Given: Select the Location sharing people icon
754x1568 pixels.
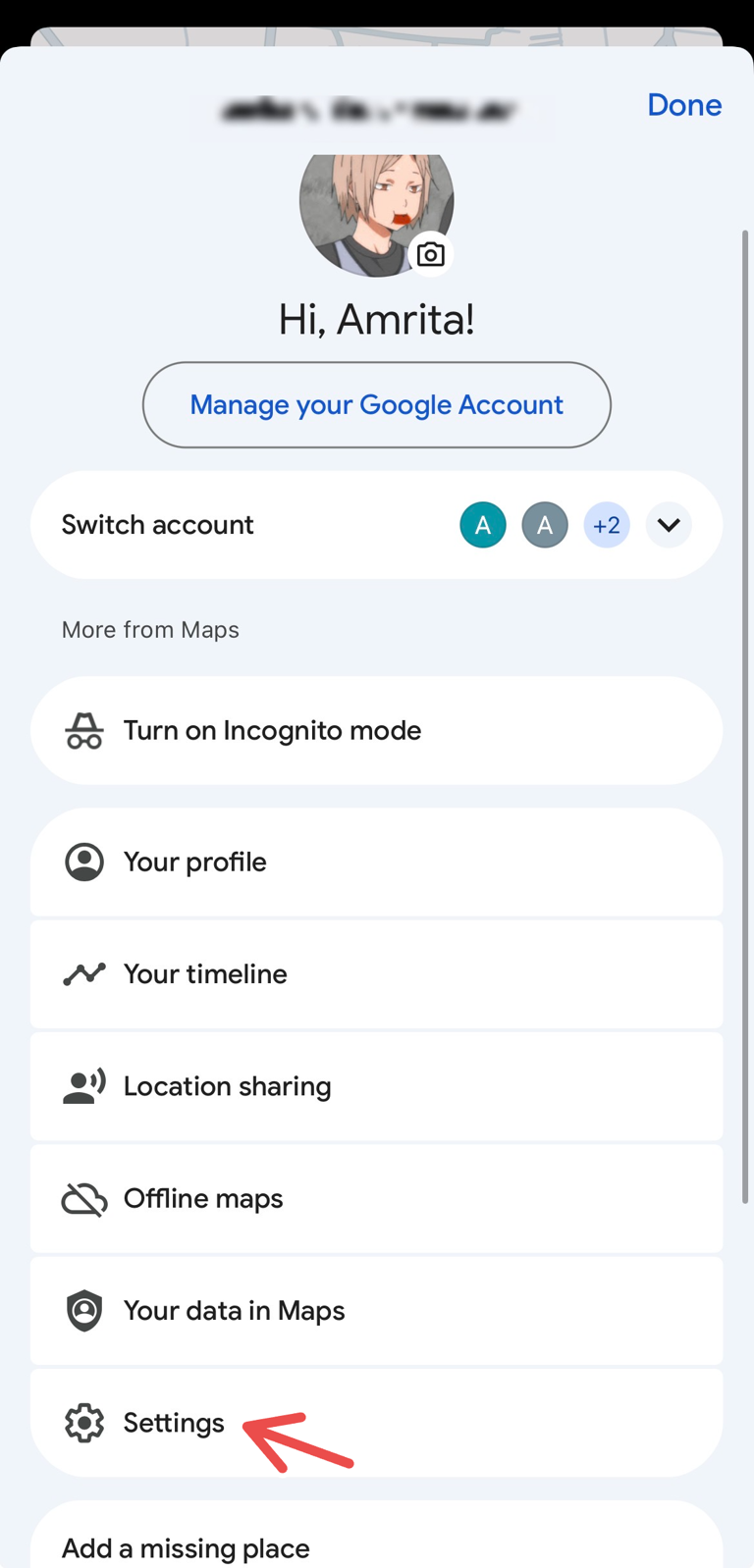Looking at the screenshot, I should [x=84, y=1086].
